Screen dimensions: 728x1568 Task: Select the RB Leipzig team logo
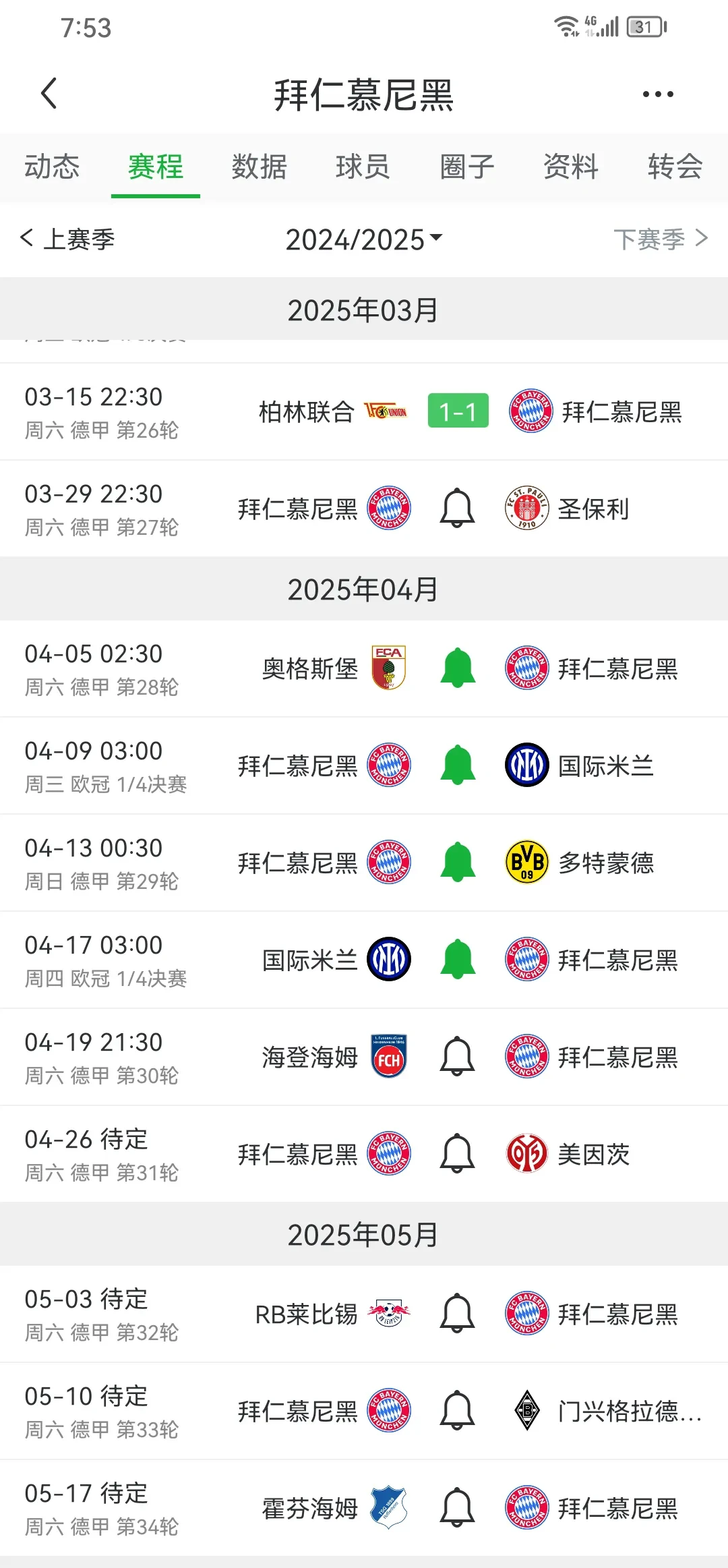point(388,1312)
